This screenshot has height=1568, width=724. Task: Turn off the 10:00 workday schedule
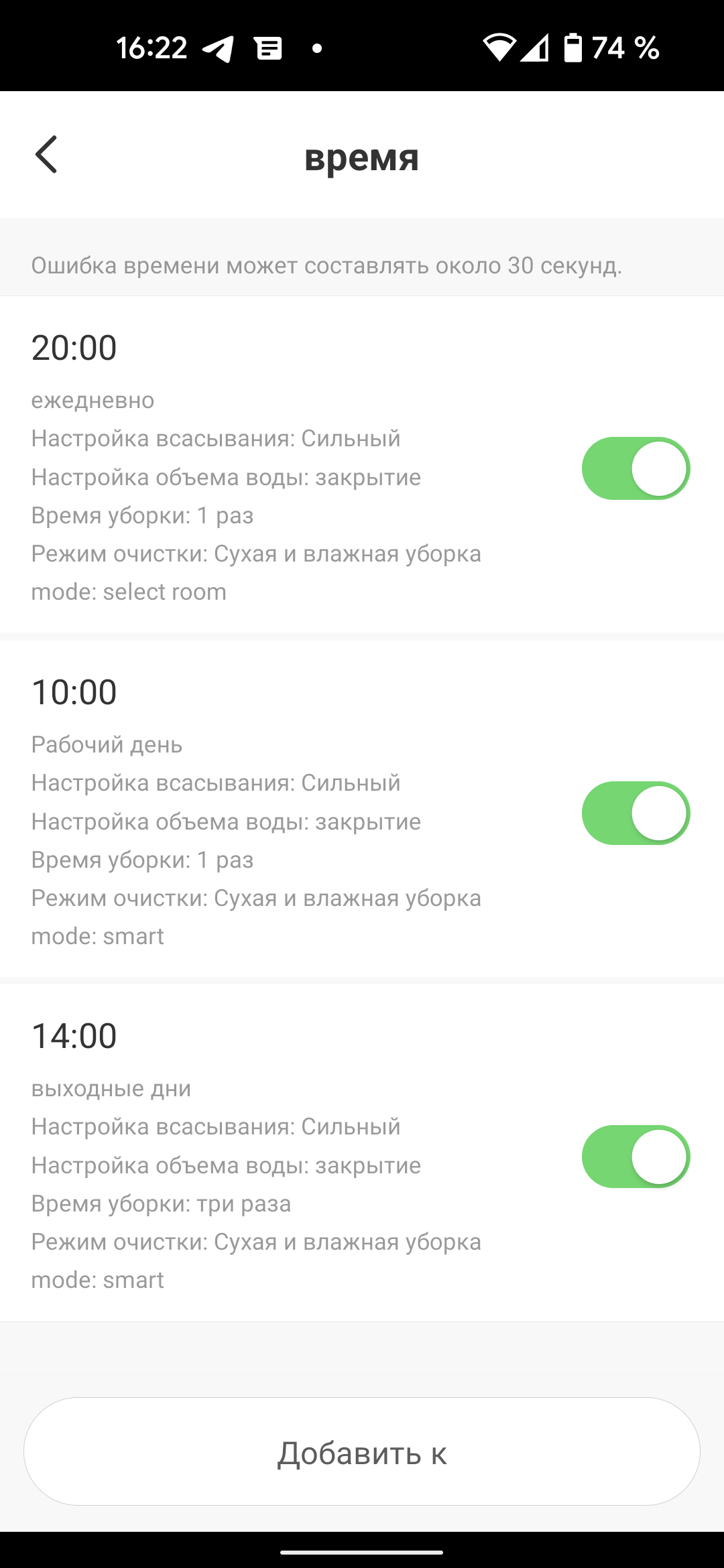636,813
